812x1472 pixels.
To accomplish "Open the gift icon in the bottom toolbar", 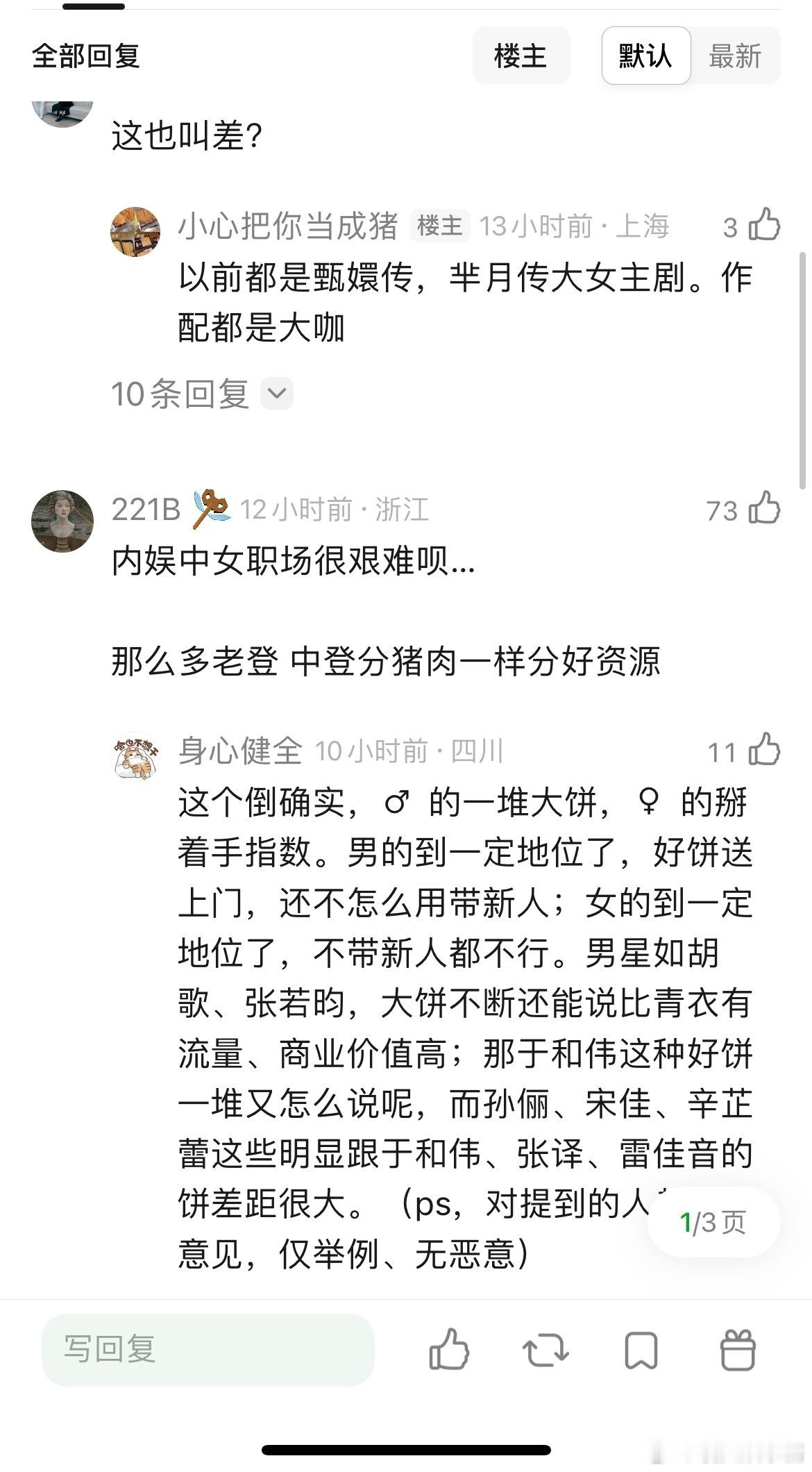I will click(738, 1350).
